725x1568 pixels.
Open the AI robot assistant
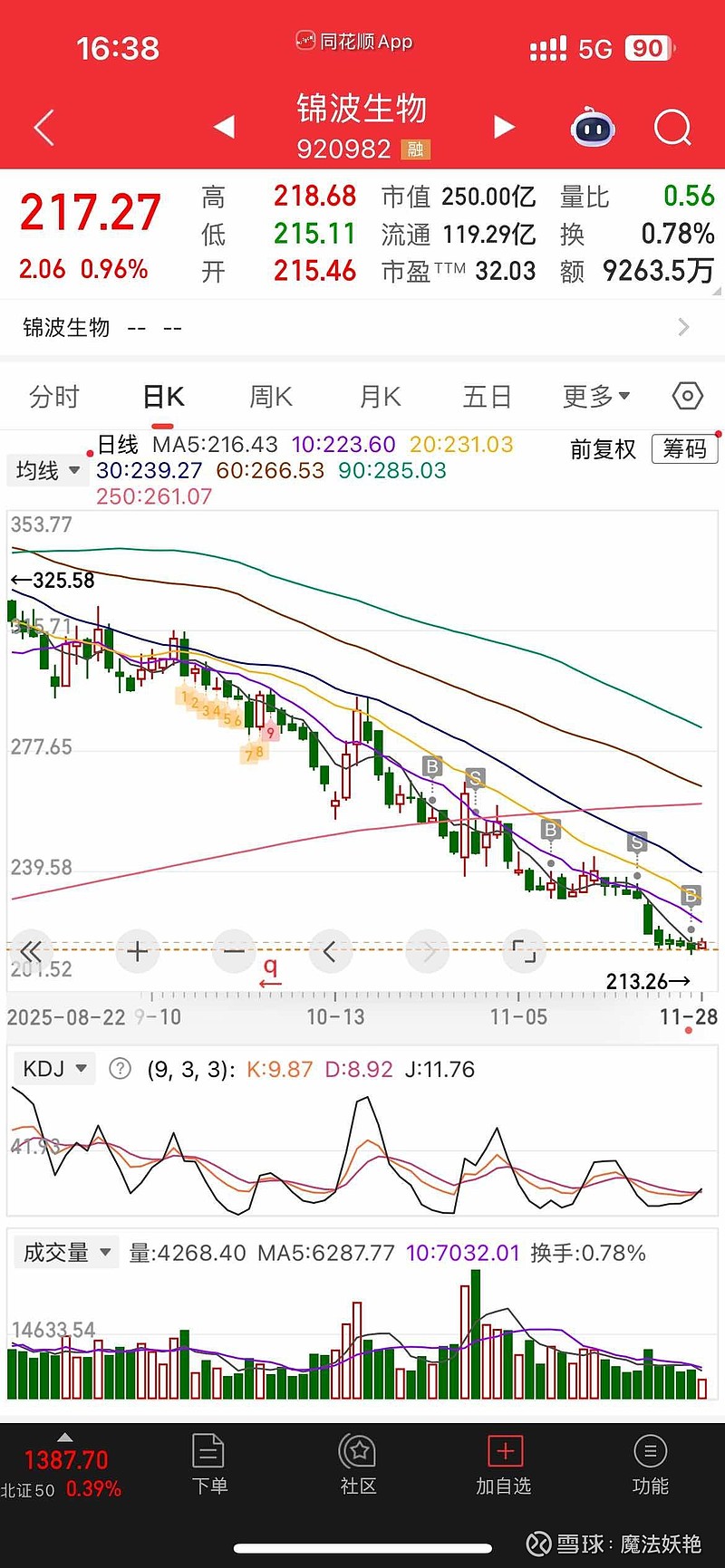[x=593, y=128]
